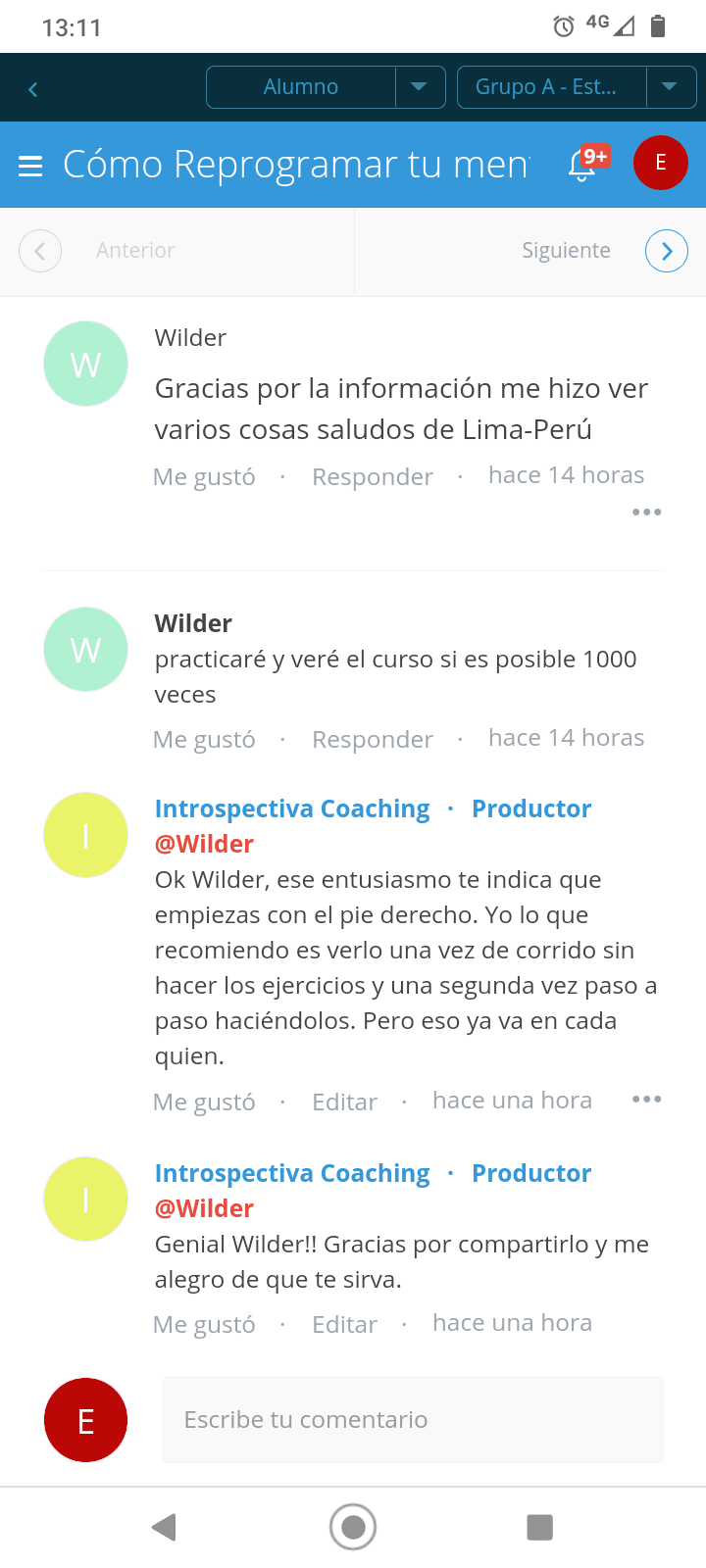Screen dimensions: 706x1568
Task: Like Wilder's comment about Lima-Perú
Action: coord(204,477)
